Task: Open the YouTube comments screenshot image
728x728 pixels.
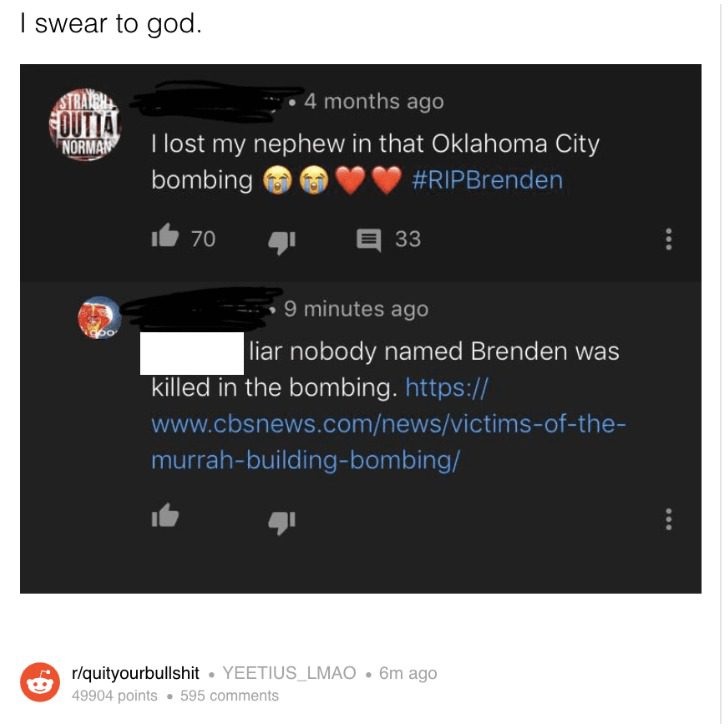Action: point(360,328)
